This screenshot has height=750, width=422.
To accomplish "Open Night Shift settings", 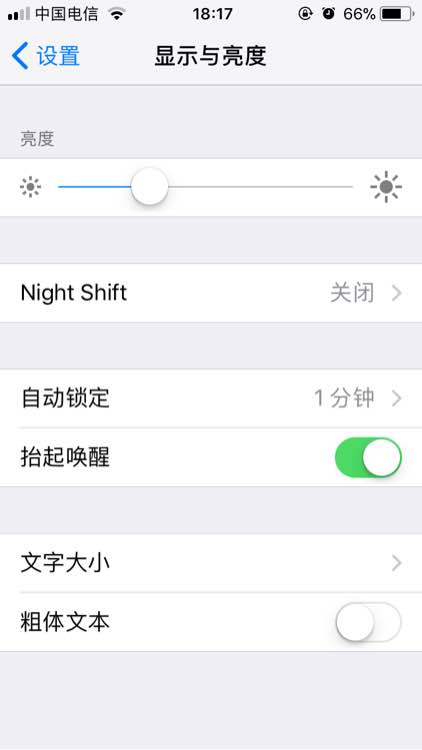I will pyautogui.click(x=211, y=293).
